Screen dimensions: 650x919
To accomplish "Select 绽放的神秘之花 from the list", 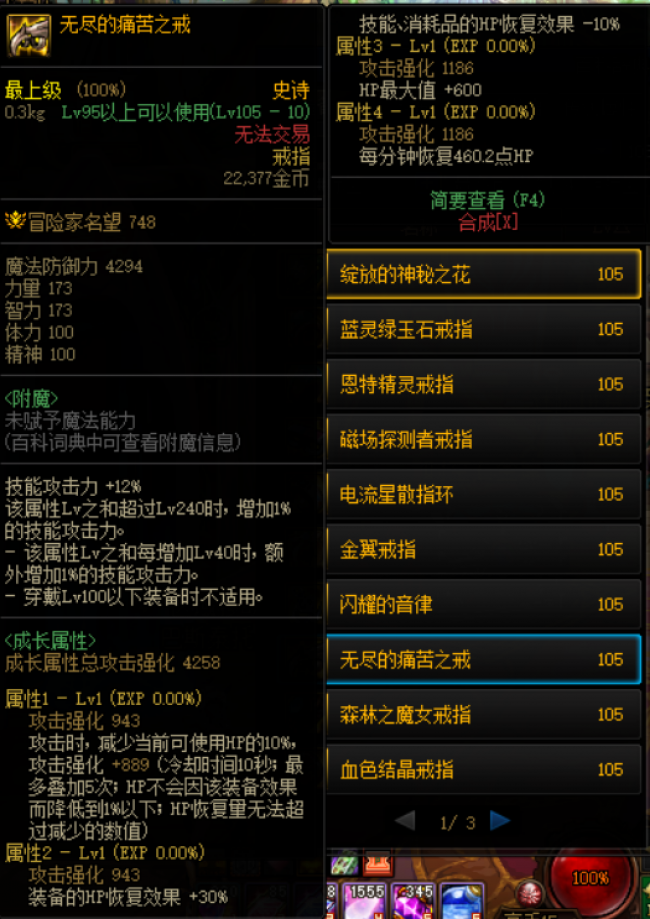I will point(484,275).
